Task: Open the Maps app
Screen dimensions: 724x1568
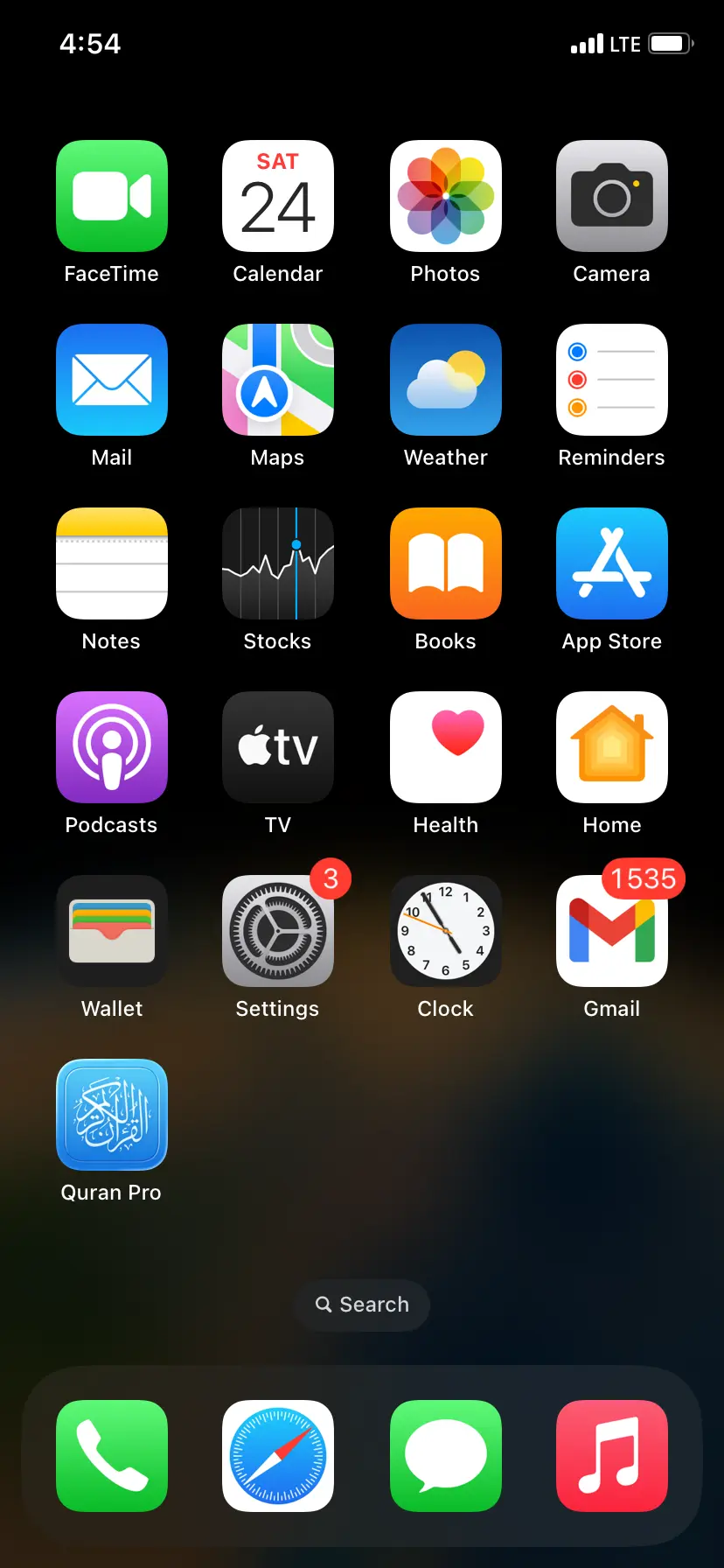Action: point(278,380)
